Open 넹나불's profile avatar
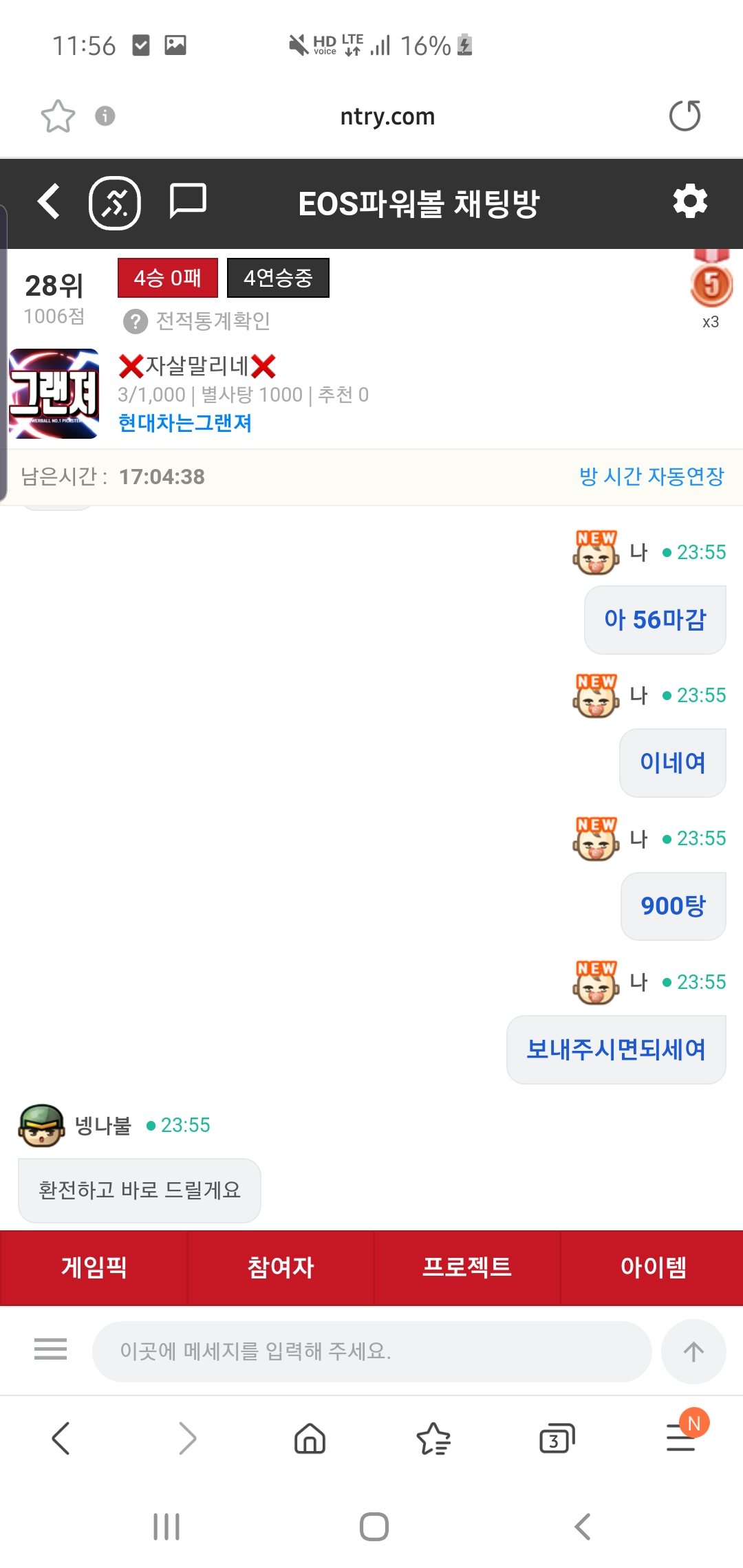Viewport: 743px width, 1568px height. click(x=41, y=1125)
